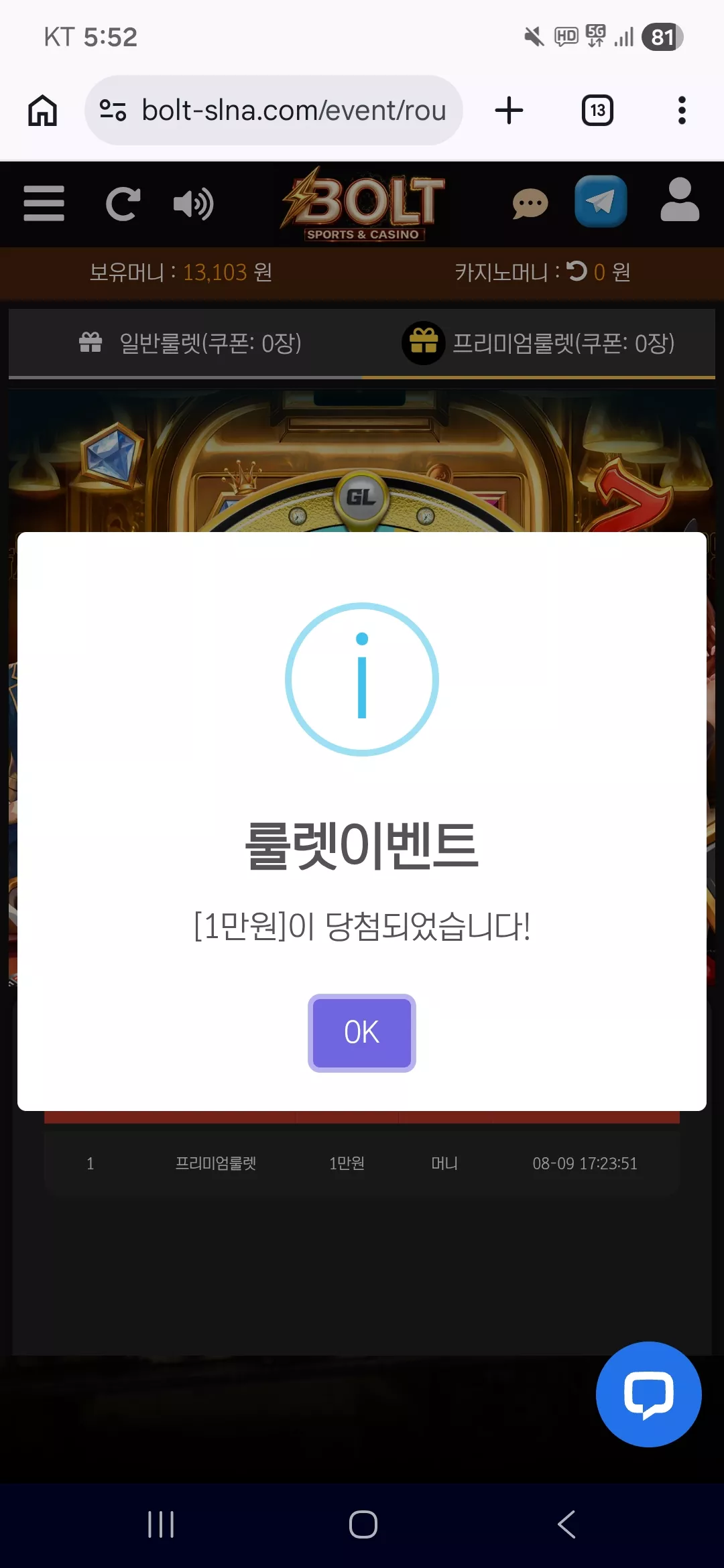This screenshot has width=724, height=1568.
Task: Open the user profile icon
Action: 680,200
